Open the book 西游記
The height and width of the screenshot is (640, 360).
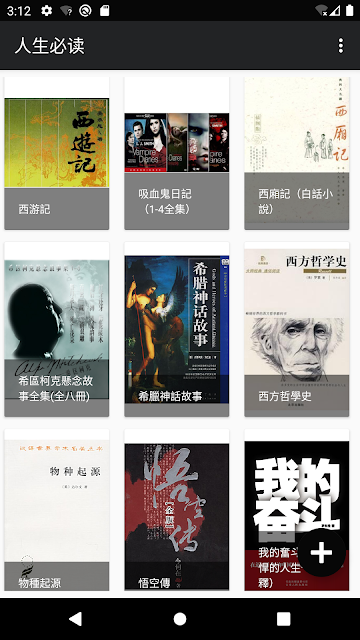pyautogui.click(x=57, y=153)
